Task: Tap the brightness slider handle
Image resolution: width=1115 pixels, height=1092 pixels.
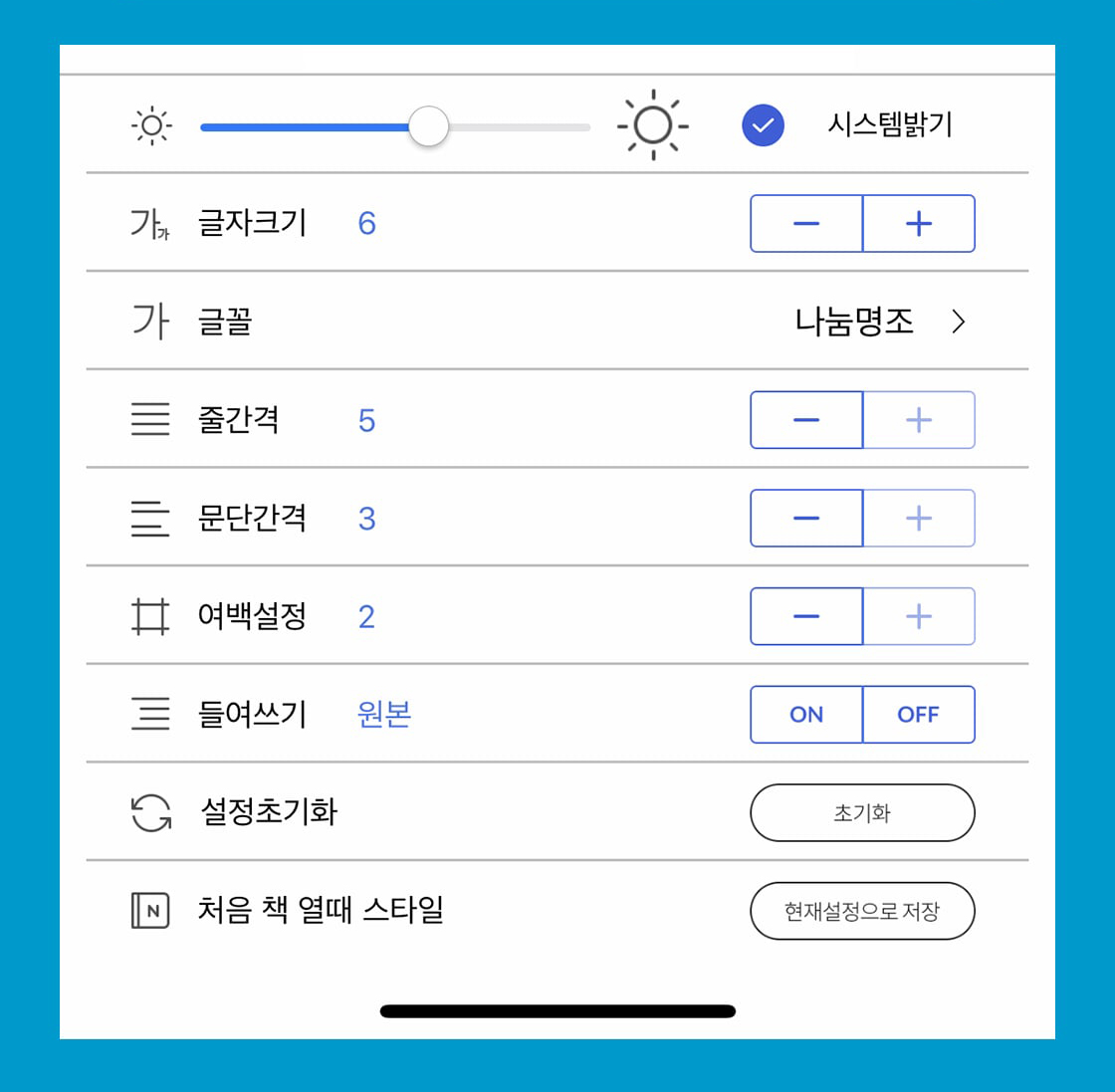Action: pos(428,126)
